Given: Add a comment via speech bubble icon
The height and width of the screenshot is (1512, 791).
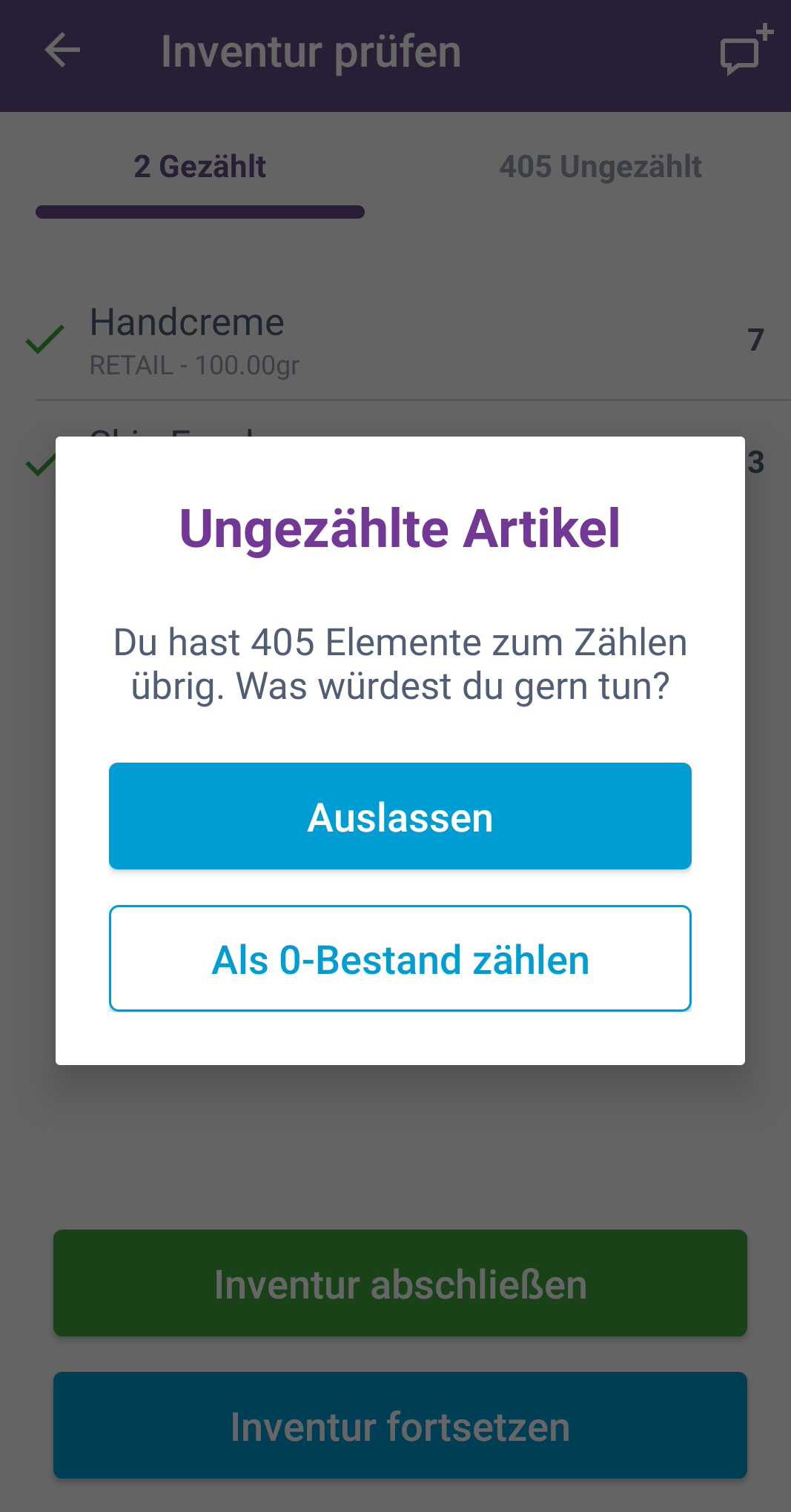Looking at the screenshot, I should click(x=746, y=50).
